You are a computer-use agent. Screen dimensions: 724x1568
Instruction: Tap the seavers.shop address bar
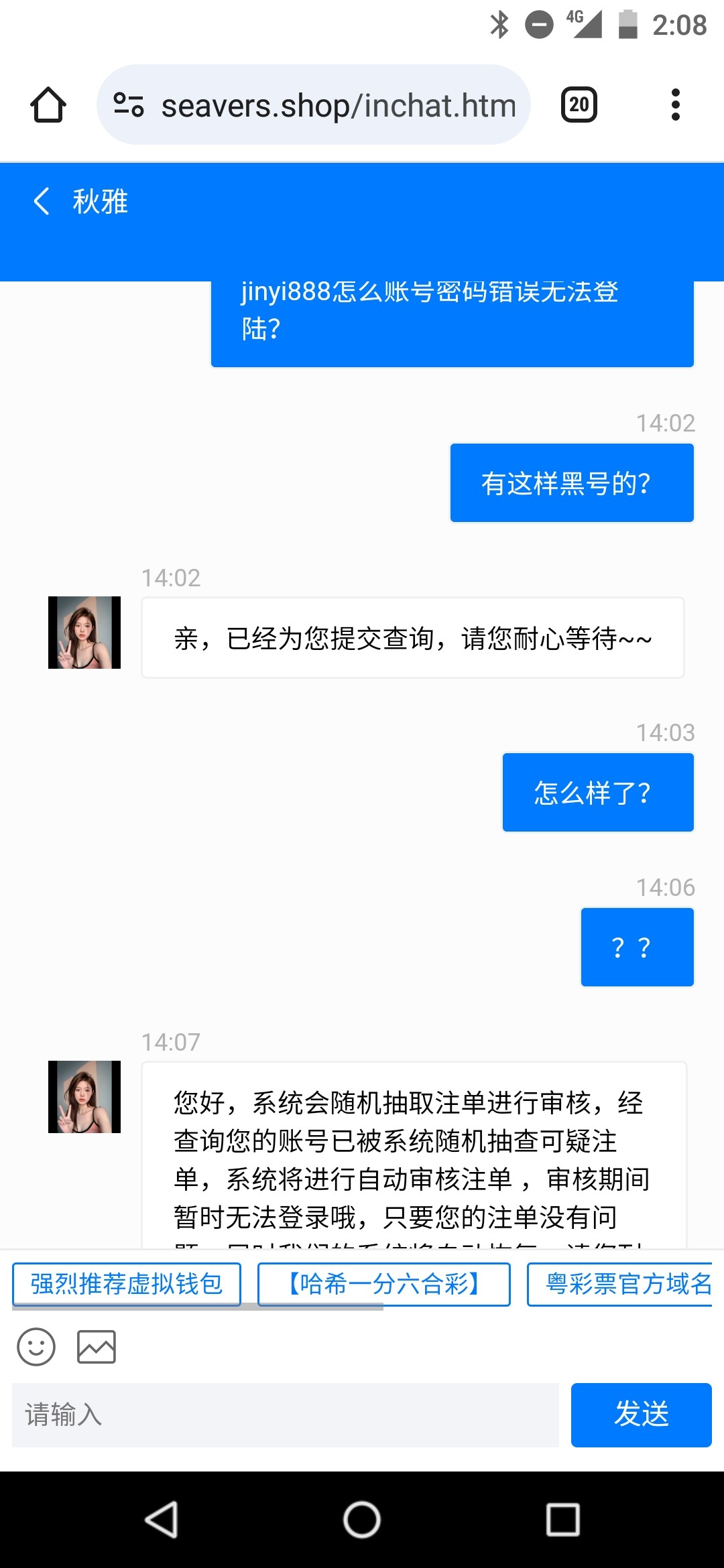(x=338, y=106)
